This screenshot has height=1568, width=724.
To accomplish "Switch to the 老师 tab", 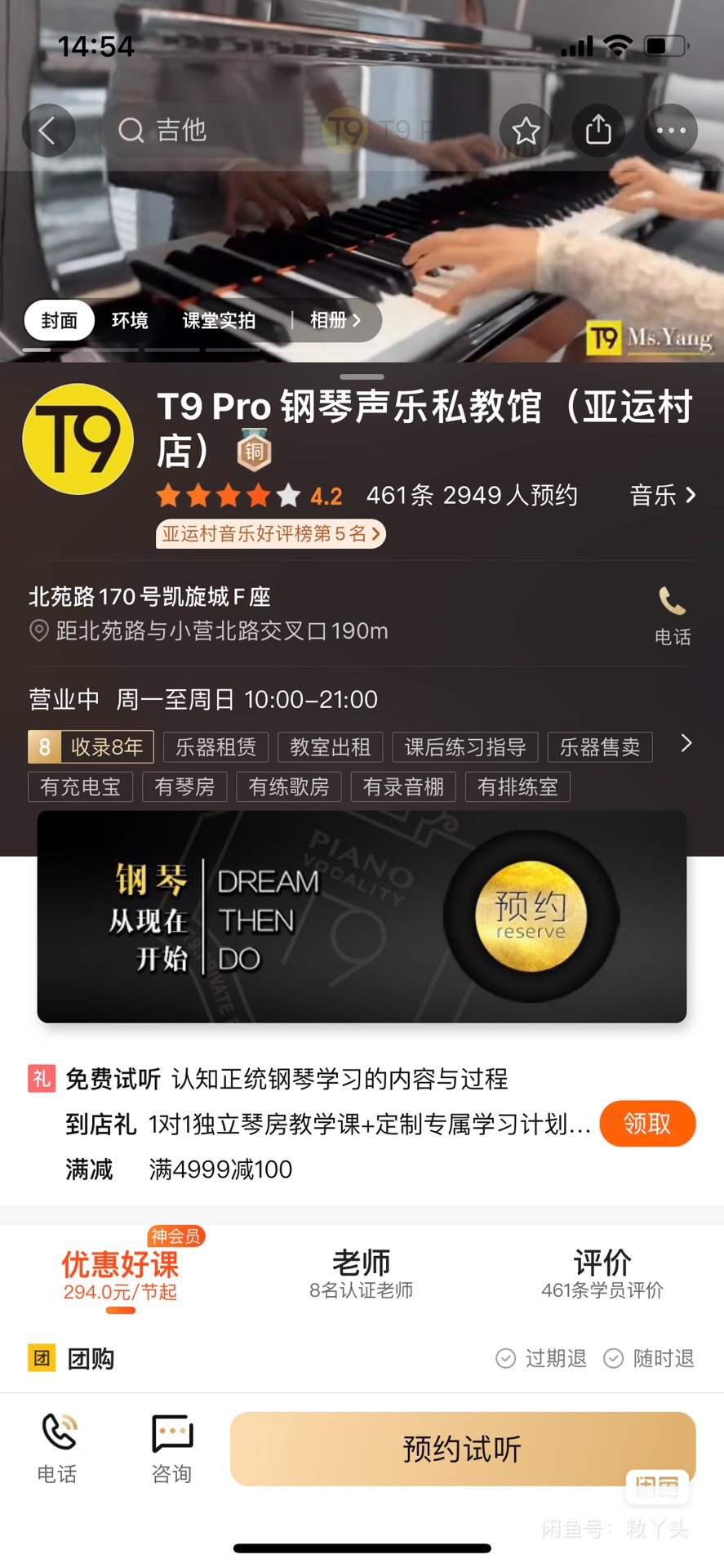I will coord(361,1272).
